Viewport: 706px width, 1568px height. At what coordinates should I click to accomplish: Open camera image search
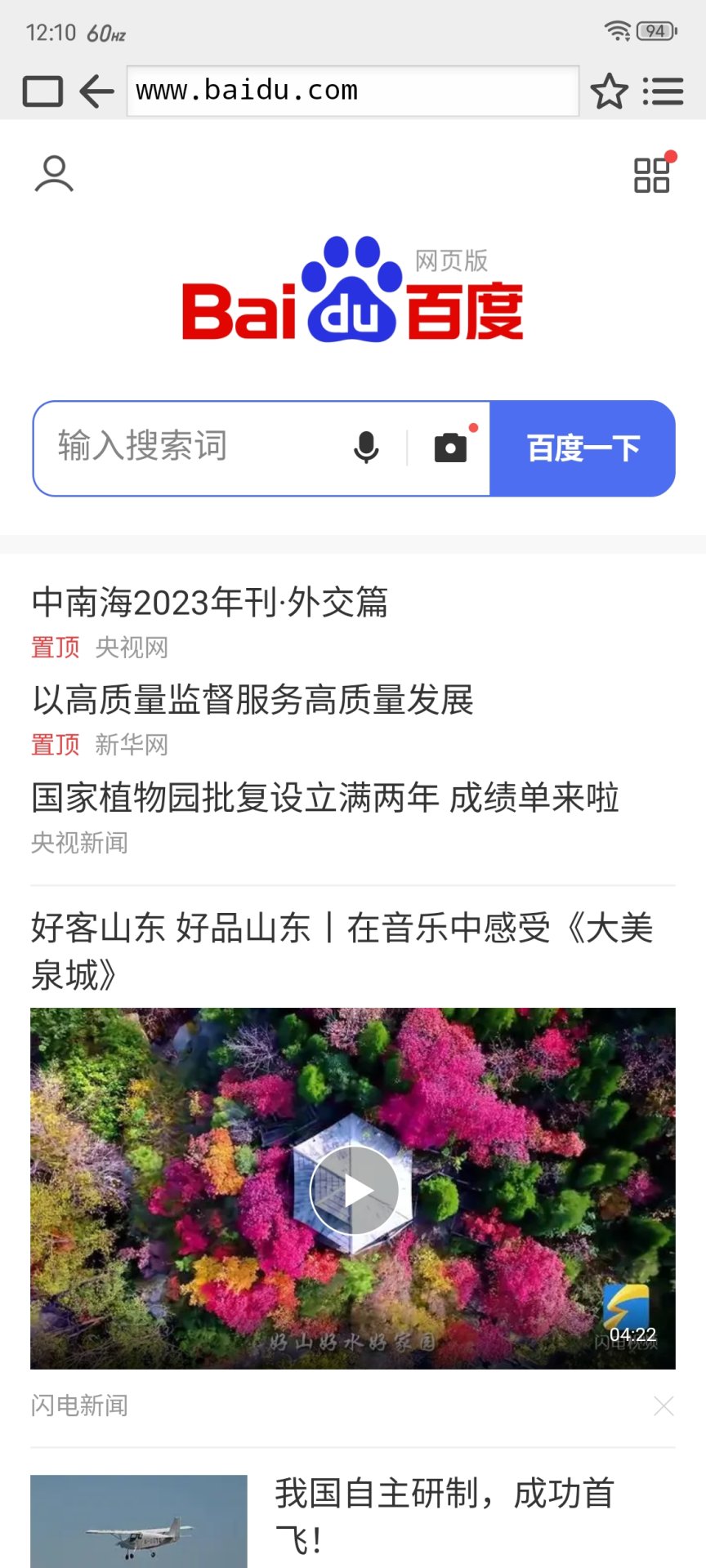[450, 448]
